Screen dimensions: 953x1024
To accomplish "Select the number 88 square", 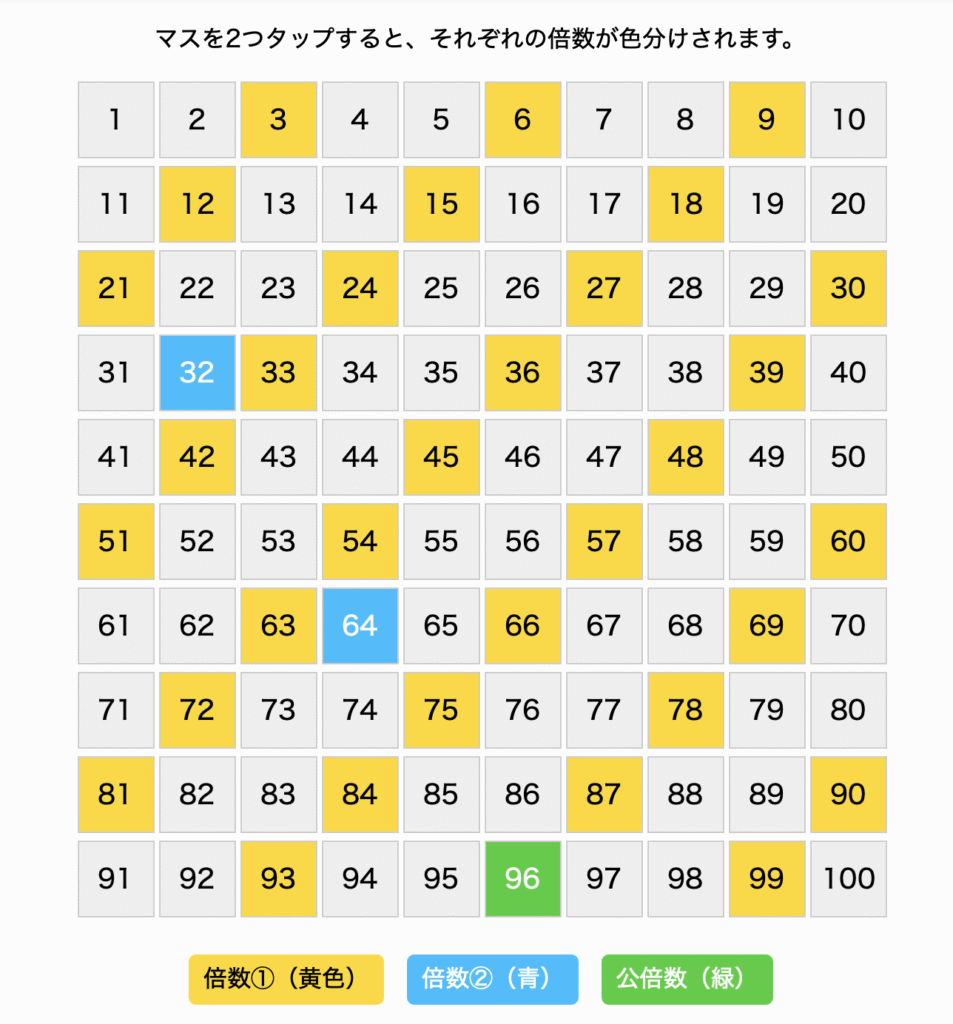I will coord(685,795).
